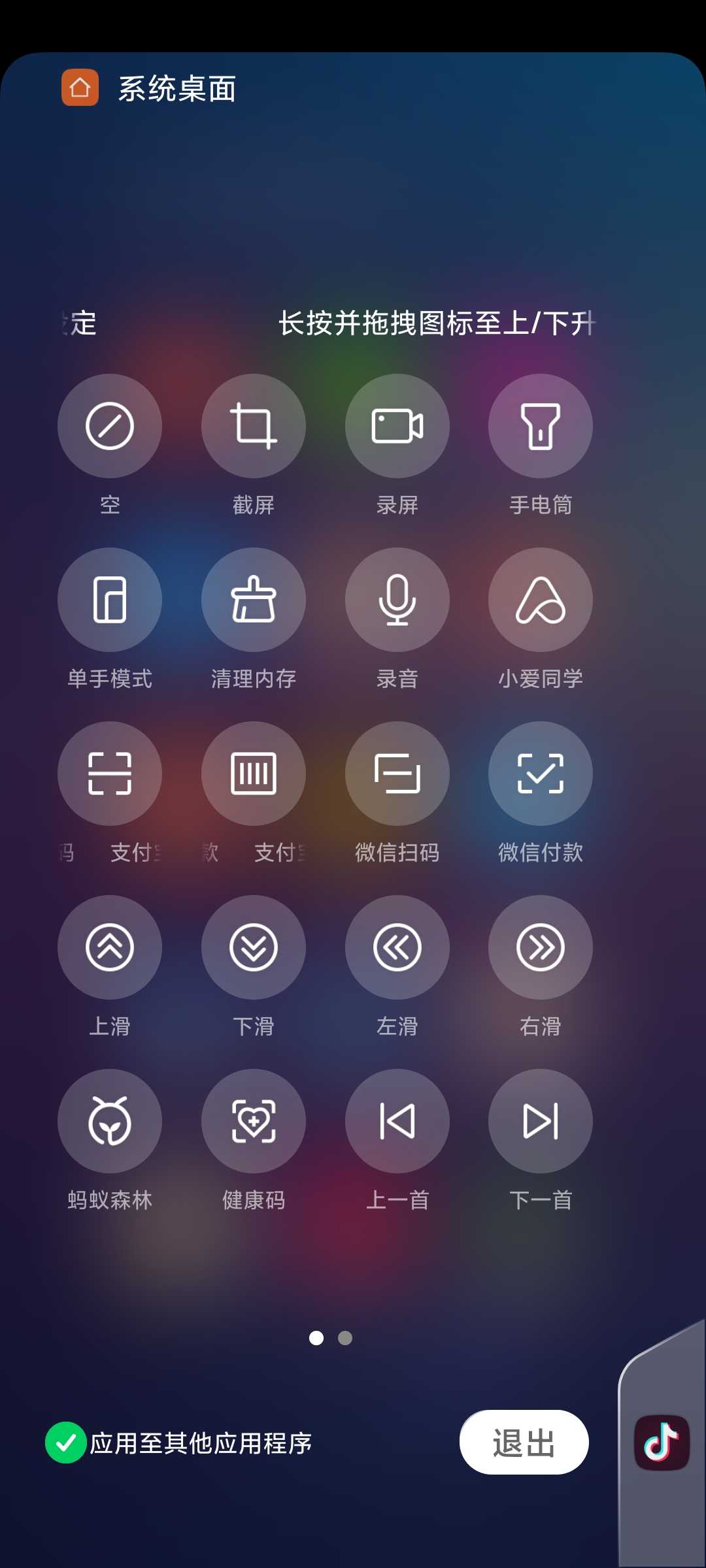This screenshot has width=706, height=1568.
Task: Choose 单手模式 one-handed mode
Action: 110,600
